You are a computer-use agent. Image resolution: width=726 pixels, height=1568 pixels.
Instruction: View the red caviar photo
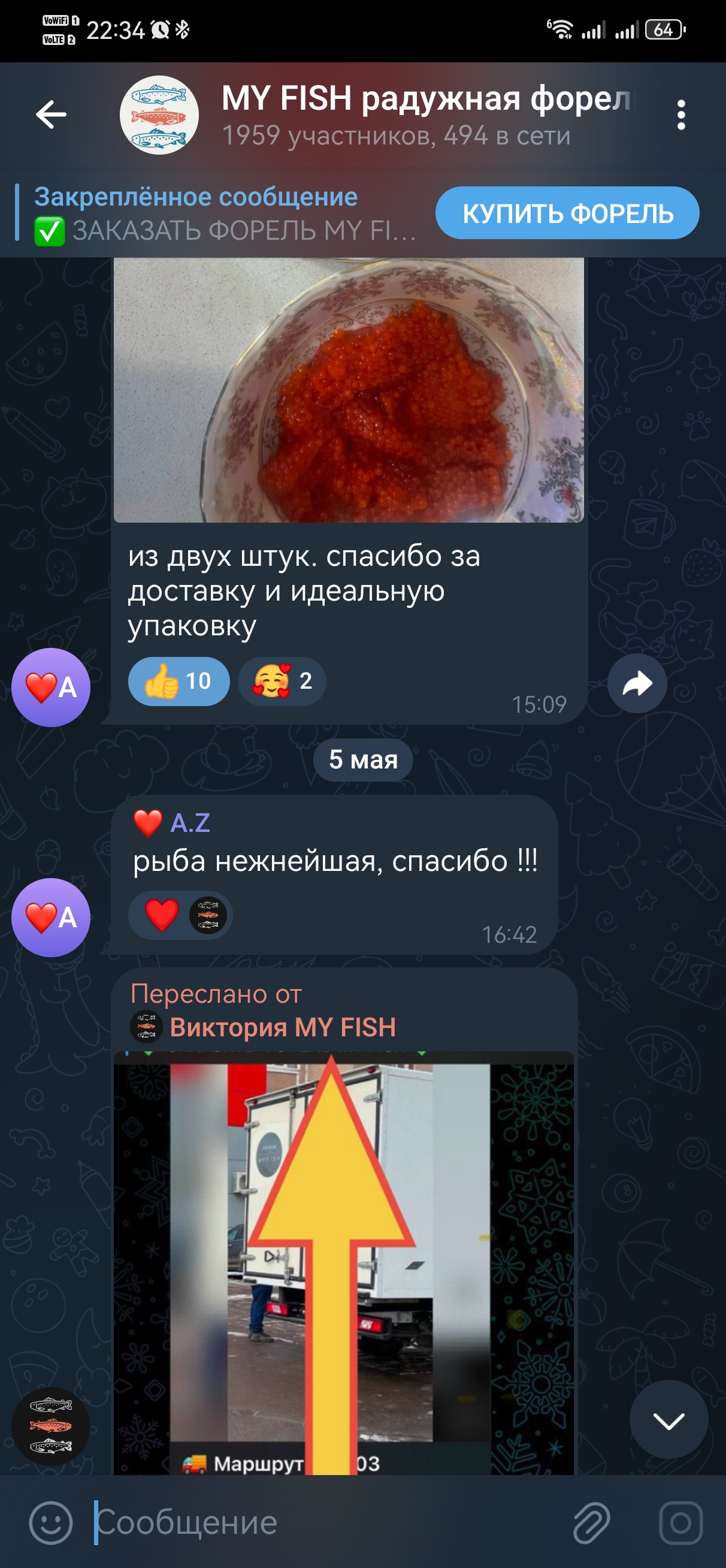(x=348, y=390)
